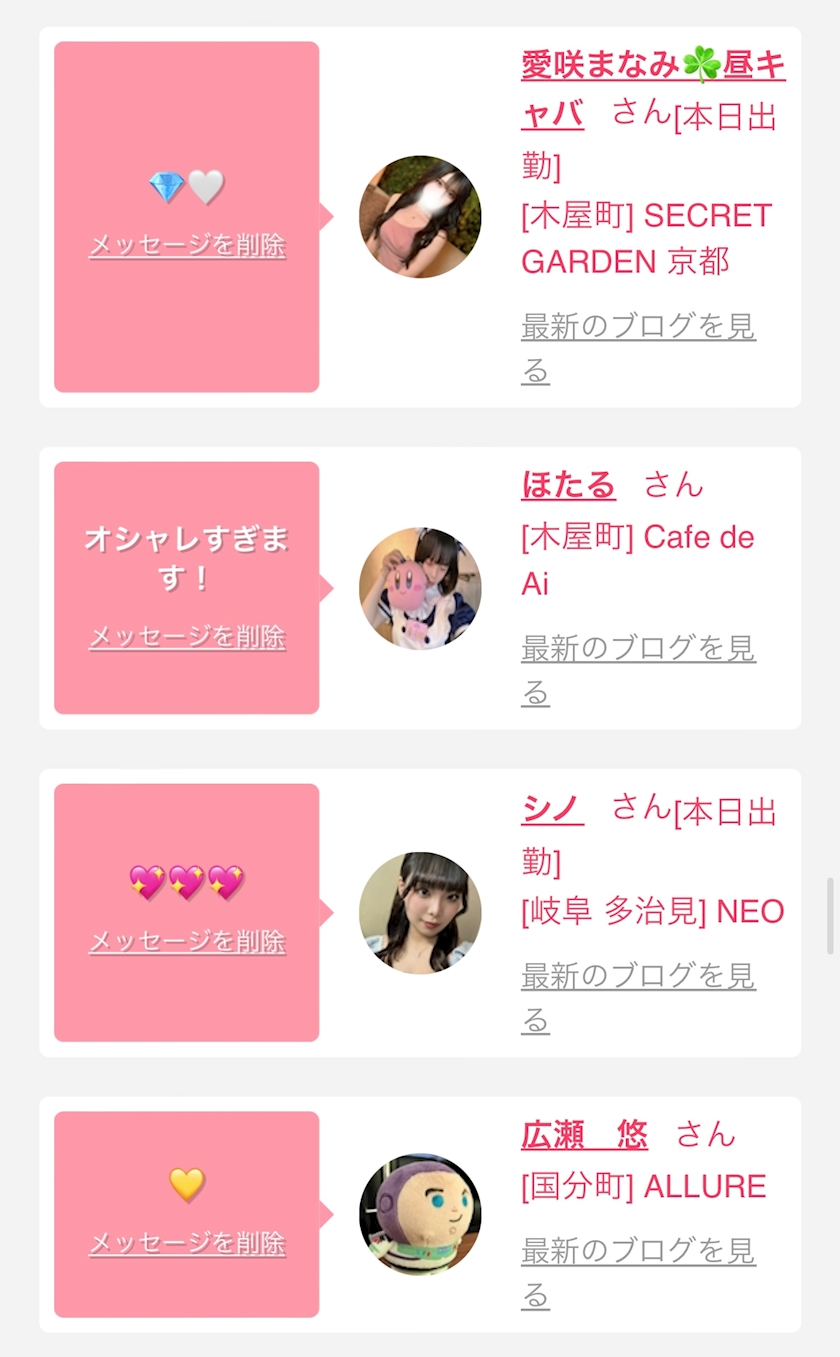This screenshot has height=1357, width=840.
Task: Open 広瀬 悠 profile link
Action: click(584, 1135)
